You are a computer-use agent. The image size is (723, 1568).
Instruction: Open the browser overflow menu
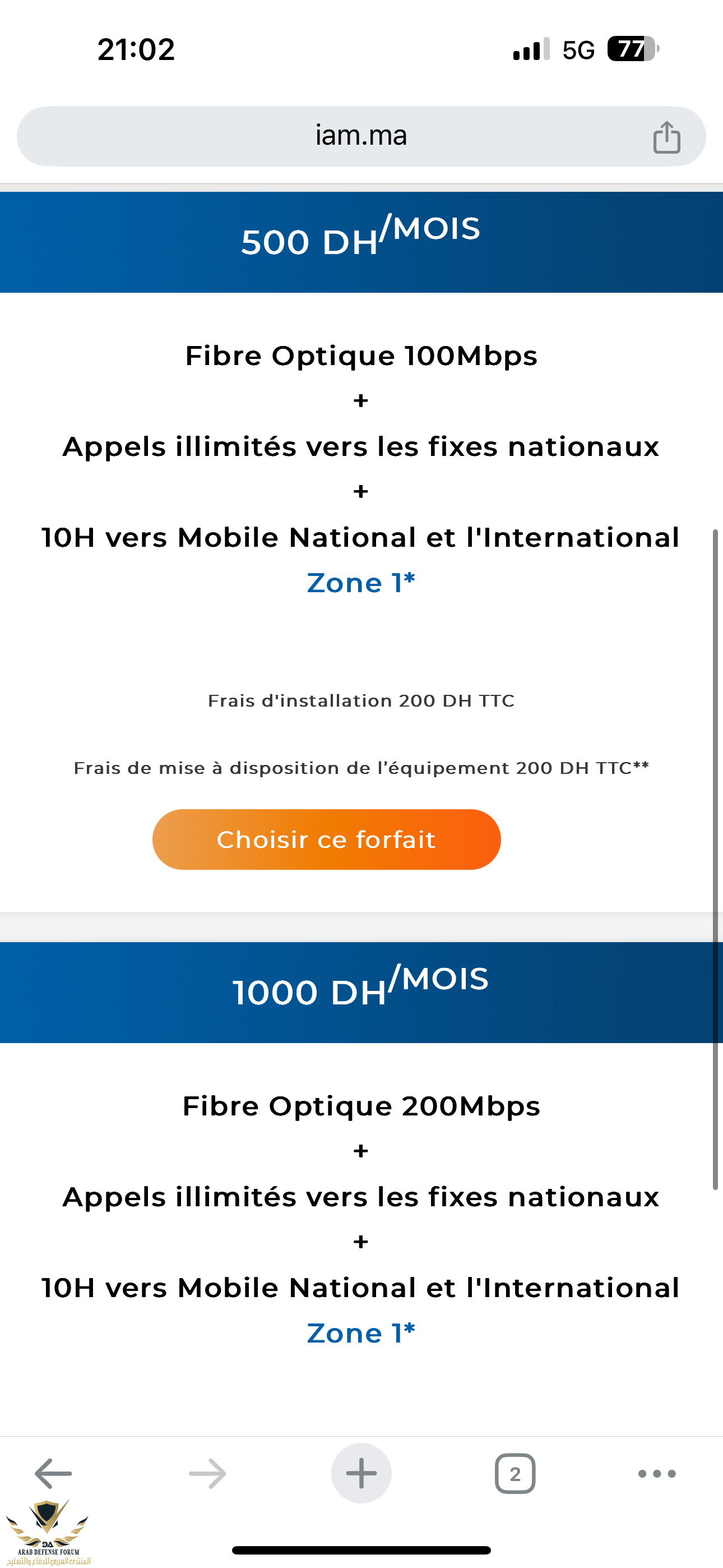pyautogui.click(x=657, y=1474)
